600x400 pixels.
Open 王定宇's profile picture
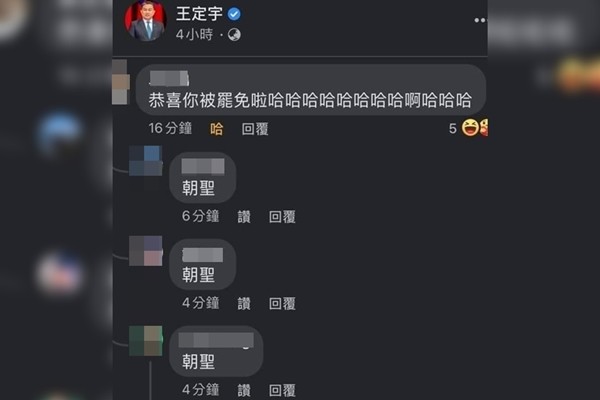145,20
